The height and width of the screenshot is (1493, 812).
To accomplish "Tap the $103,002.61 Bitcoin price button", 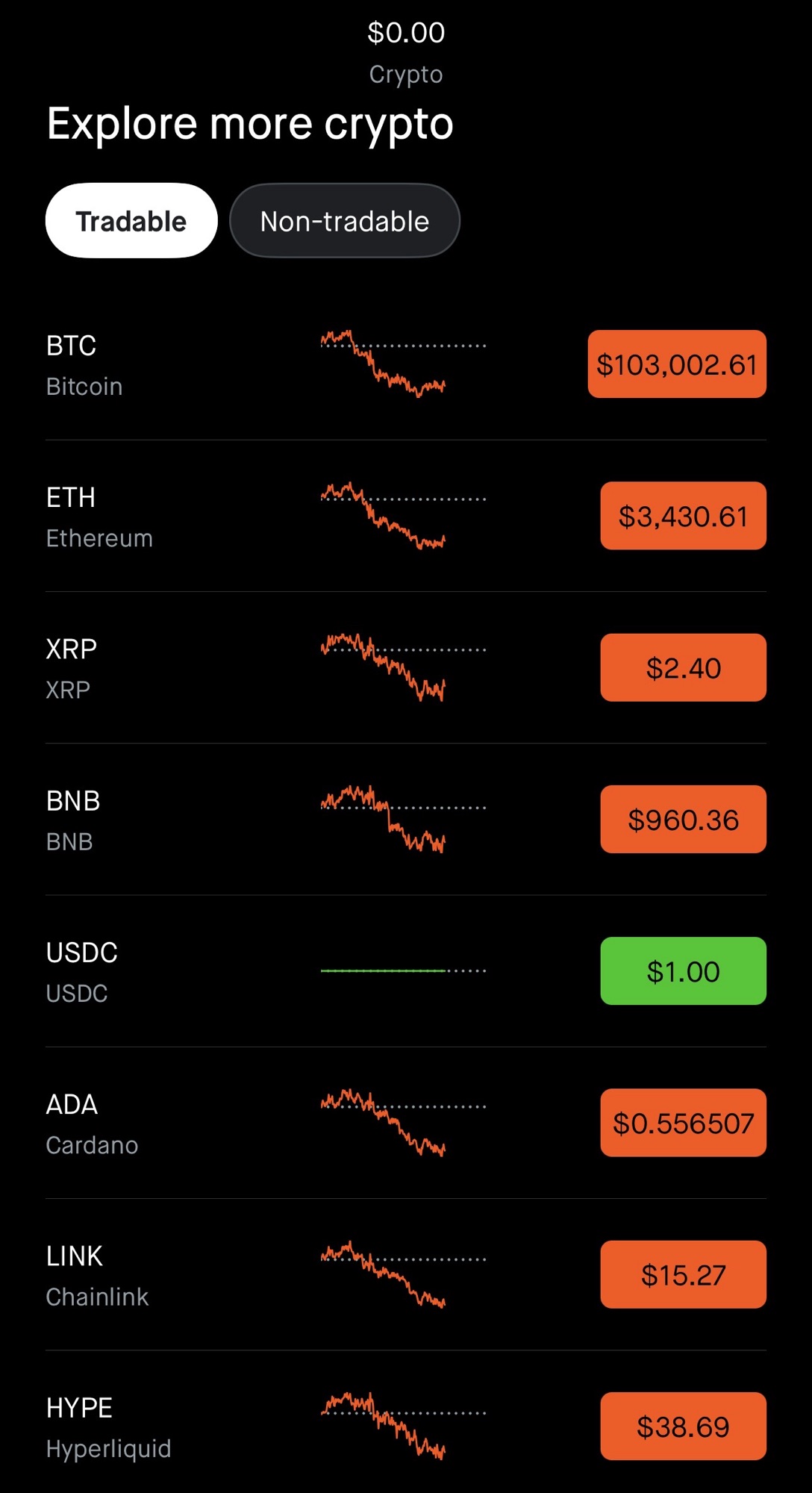I will [x=676, y=364].
